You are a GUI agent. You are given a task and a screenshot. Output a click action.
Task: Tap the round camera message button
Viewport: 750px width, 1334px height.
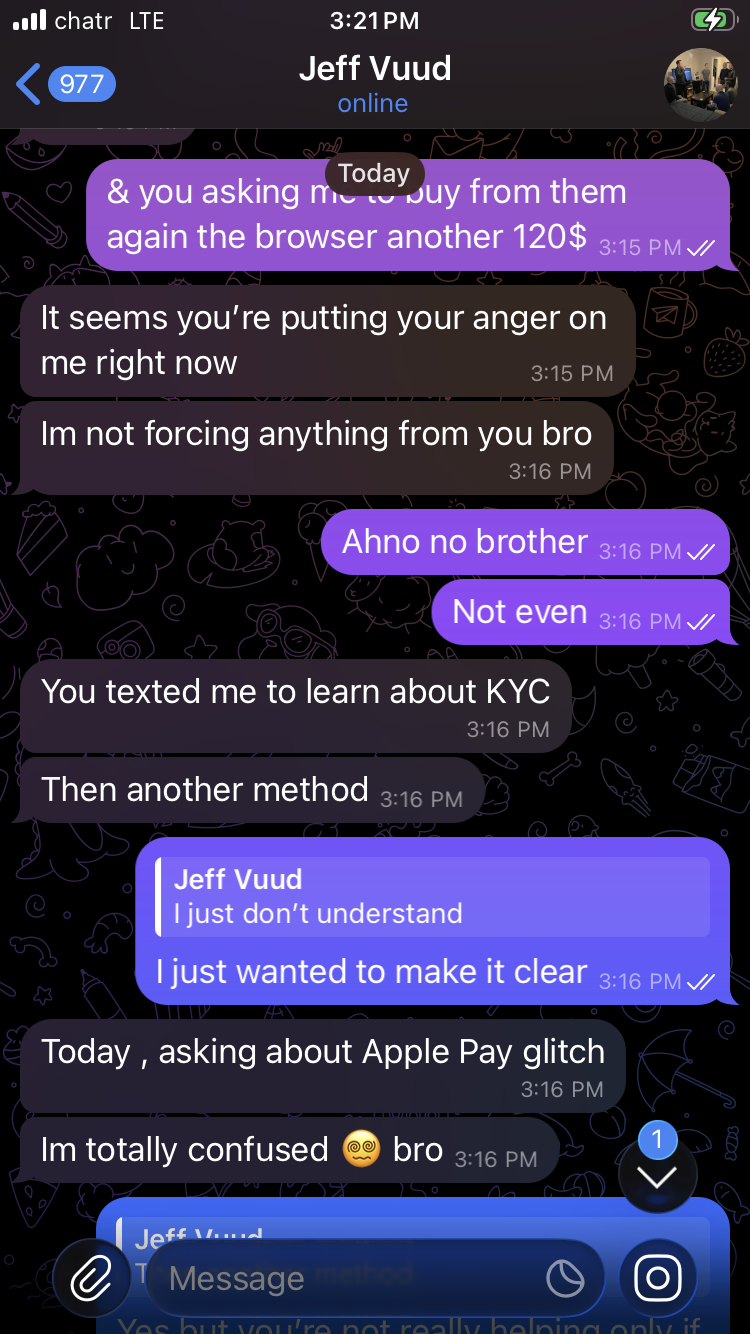(657, 1278)
